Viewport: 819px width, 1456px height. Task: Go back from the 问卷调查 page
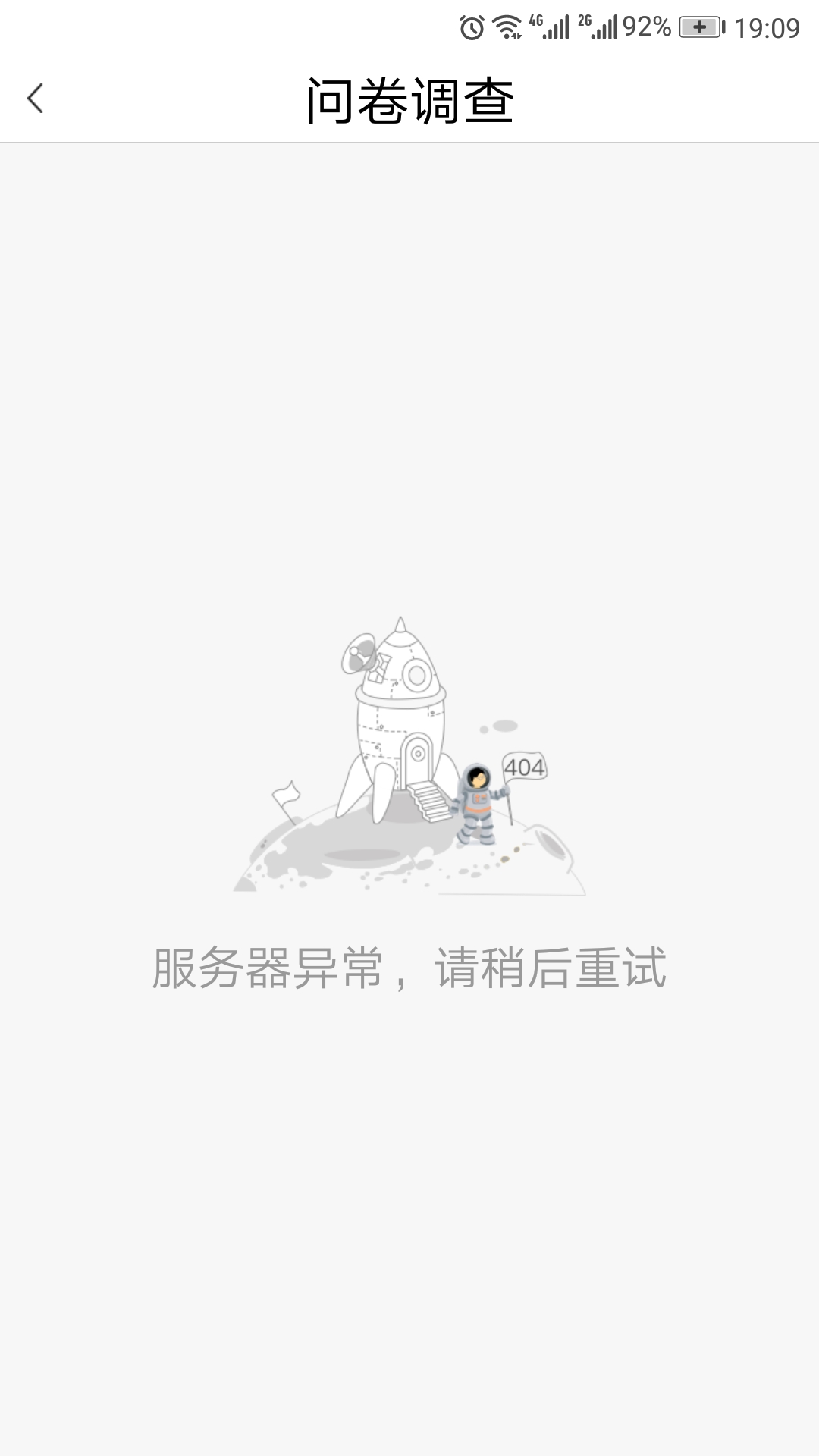point(36,99)
